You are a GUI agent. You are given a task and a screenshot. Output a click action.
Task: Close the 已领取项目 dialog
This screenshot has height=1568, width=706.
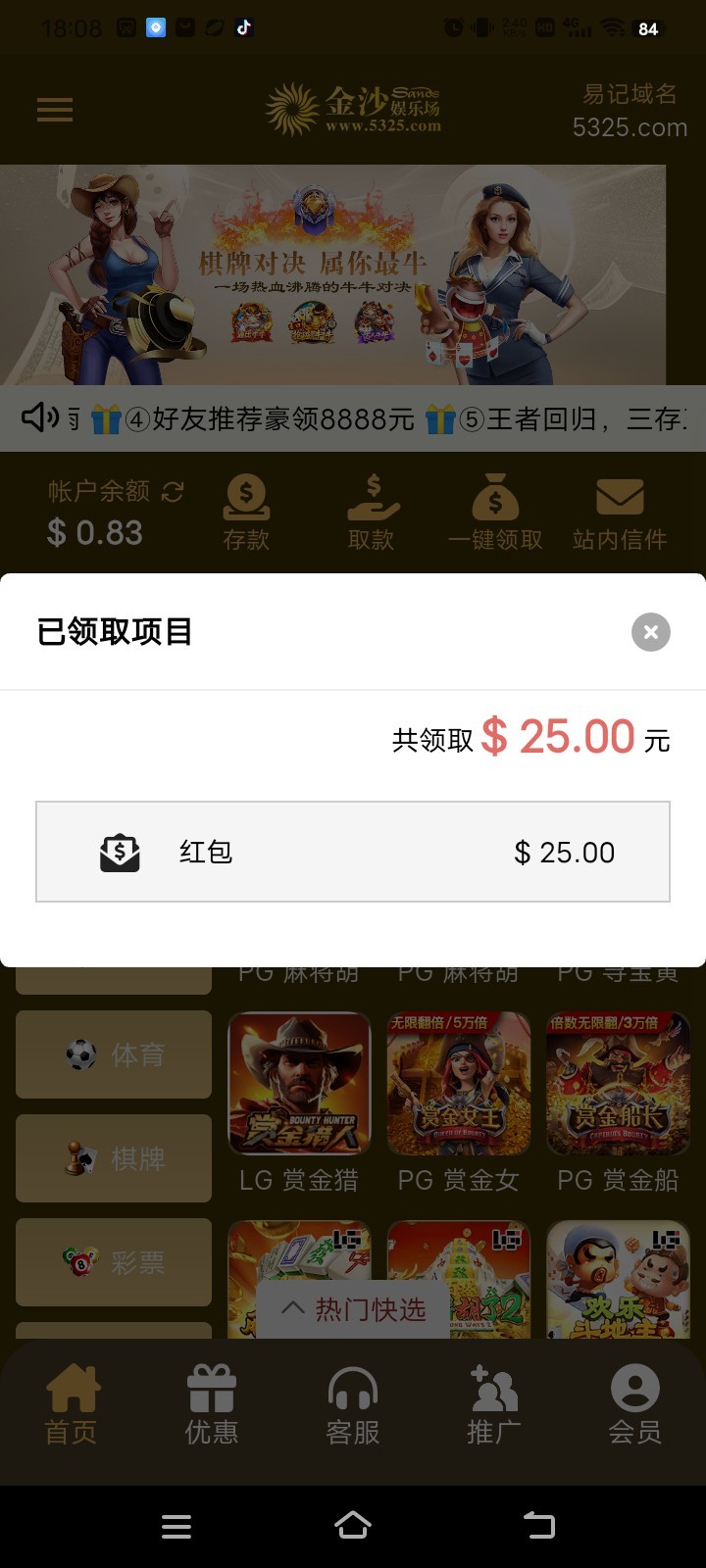tap(650, 632)
